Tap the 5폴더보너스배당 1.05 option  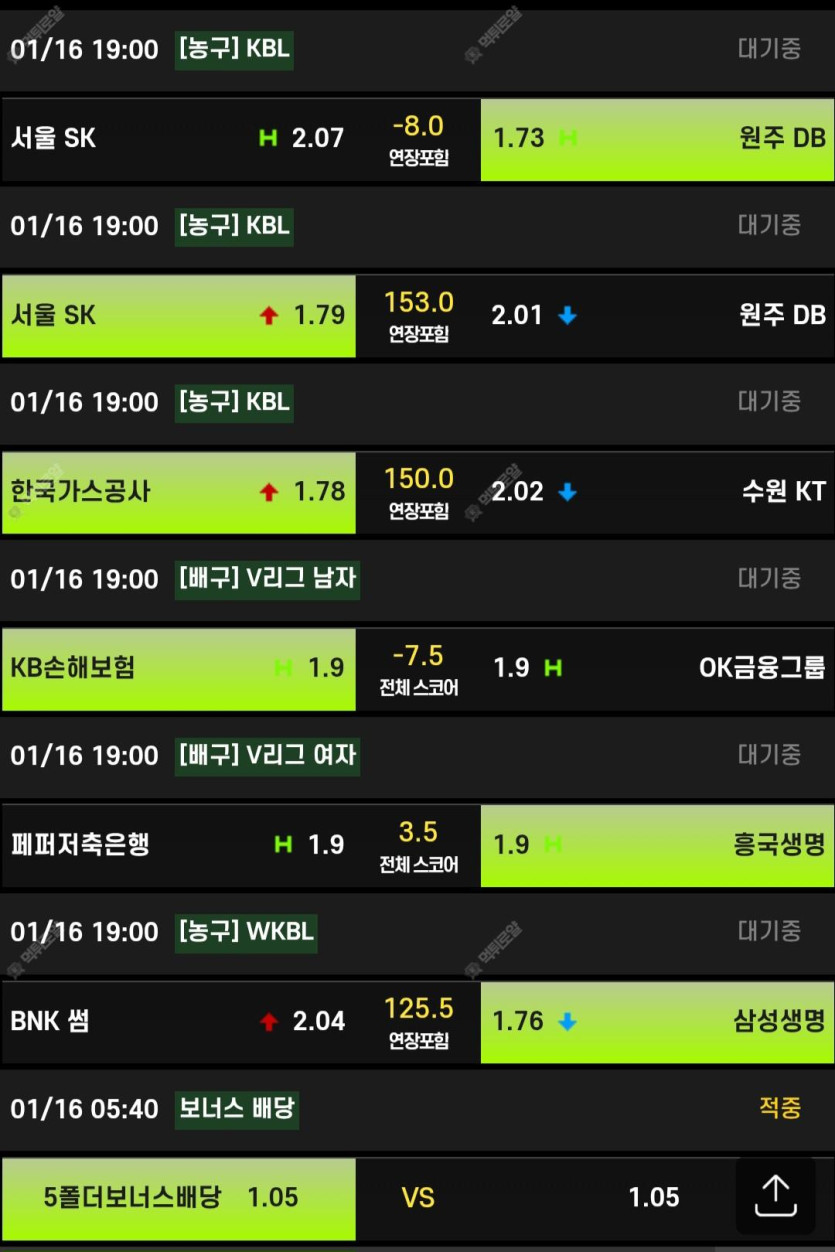pos(178,1197)
